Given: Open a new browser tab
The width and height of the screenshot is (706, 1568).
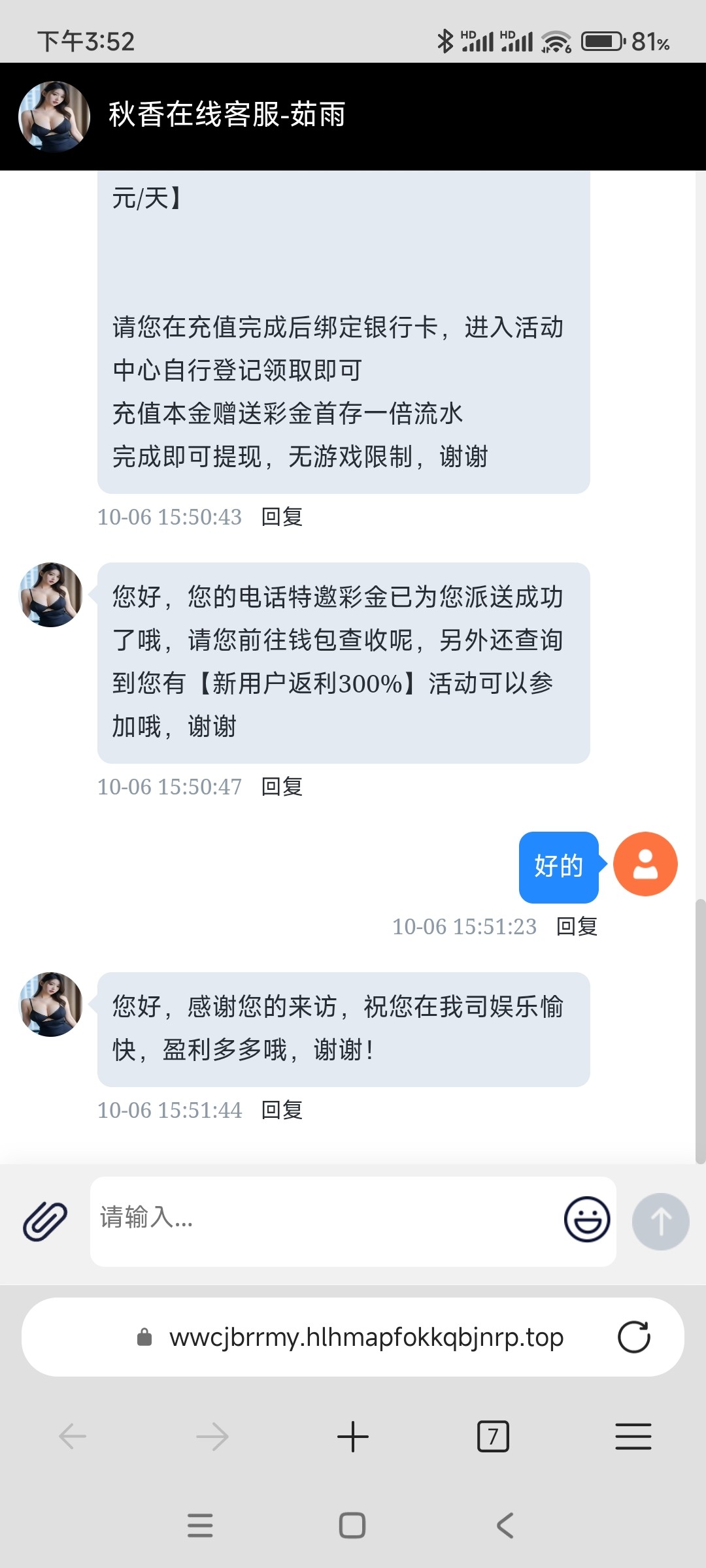Looking at the screenshot, I should coord(353,1437).
